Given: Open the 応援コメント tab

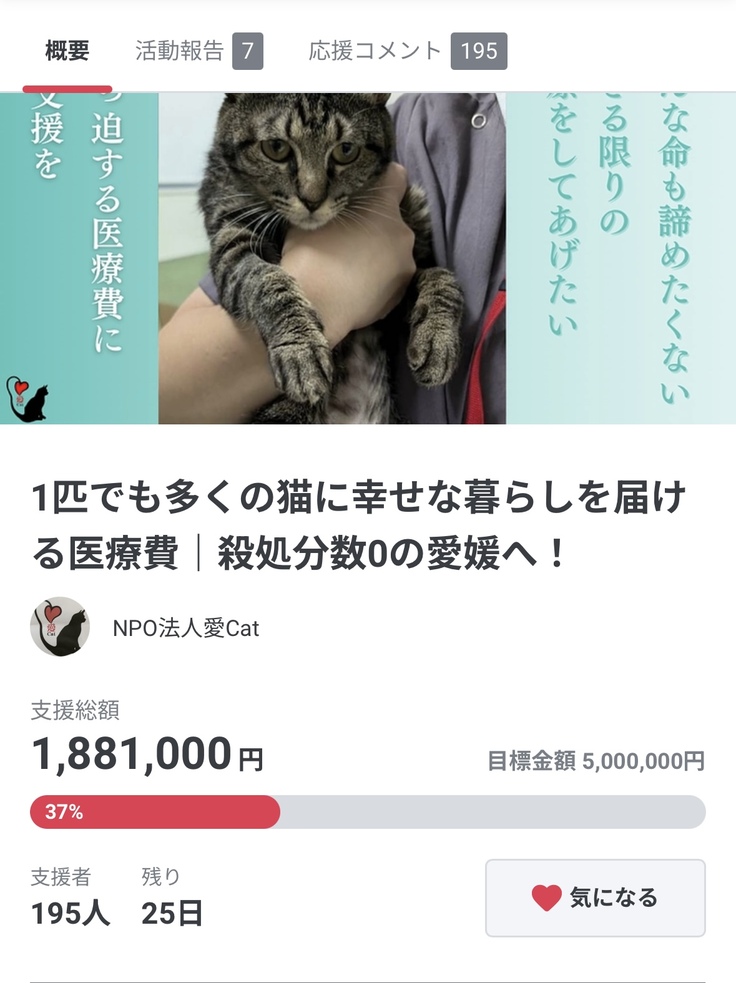Looking at the screenshot, I should [407, 51].
